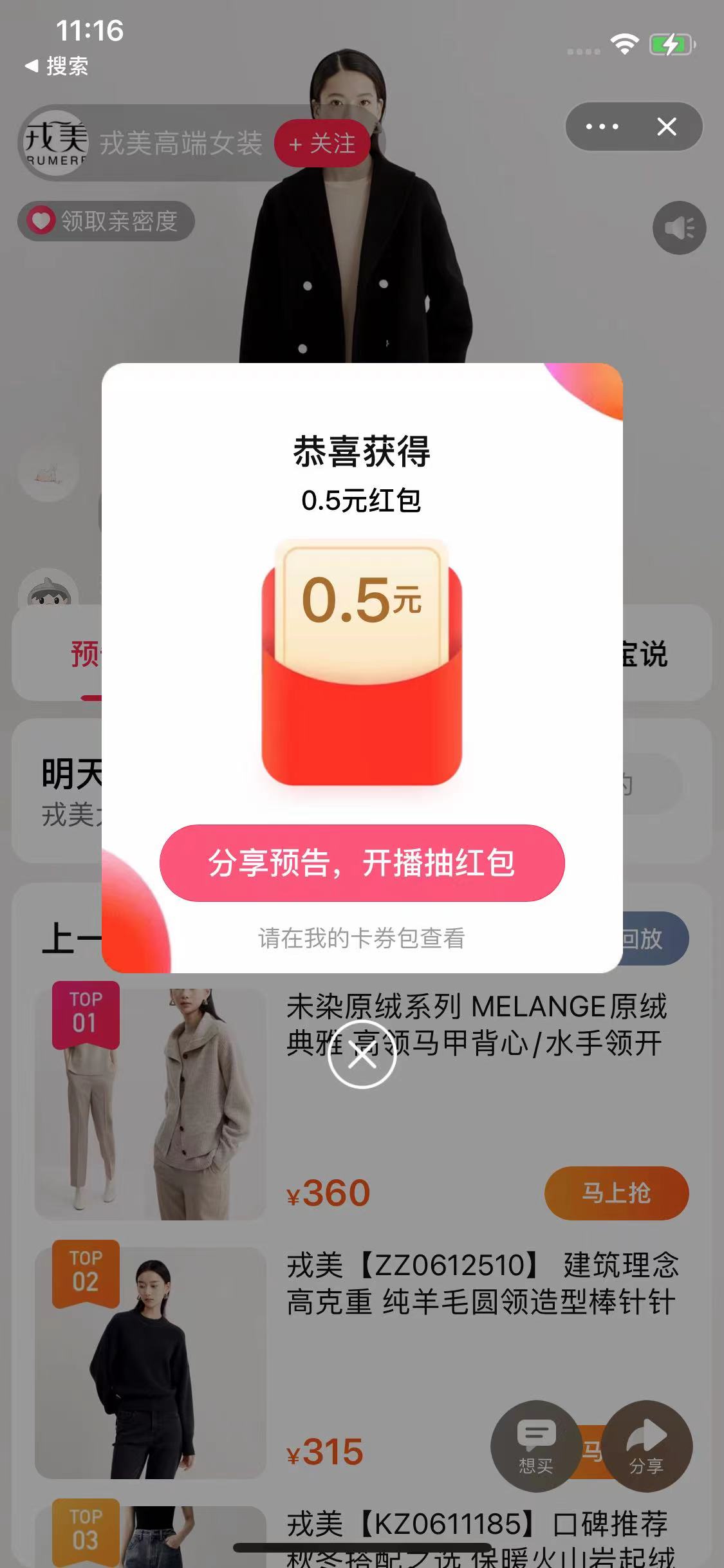Claim intimacy via 领取亲密度
Screen dimensions: 724x1568
click(106, 221)
